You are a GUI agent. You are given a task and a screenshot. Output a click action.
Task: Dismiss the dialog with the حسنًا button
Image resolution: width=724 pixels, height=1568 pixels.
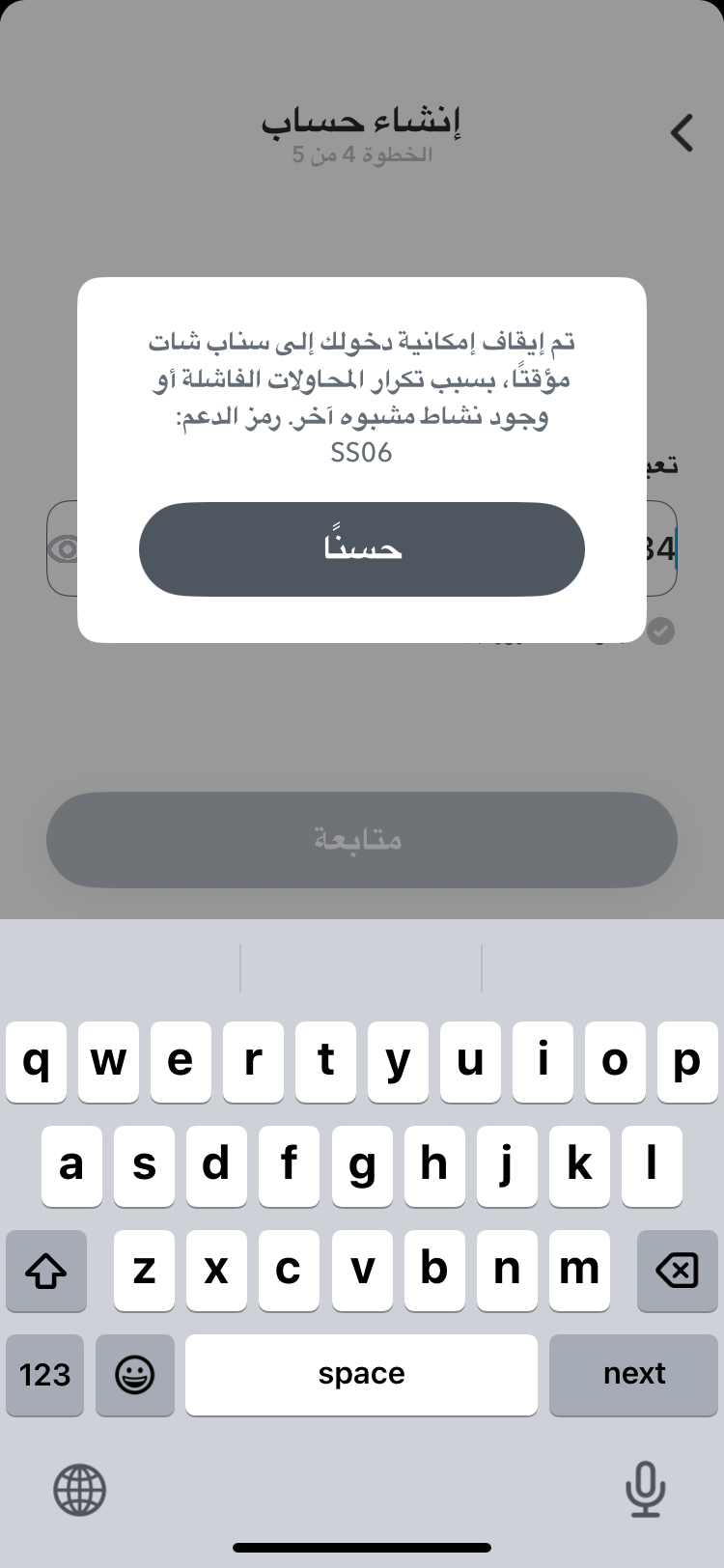(362, 548)
